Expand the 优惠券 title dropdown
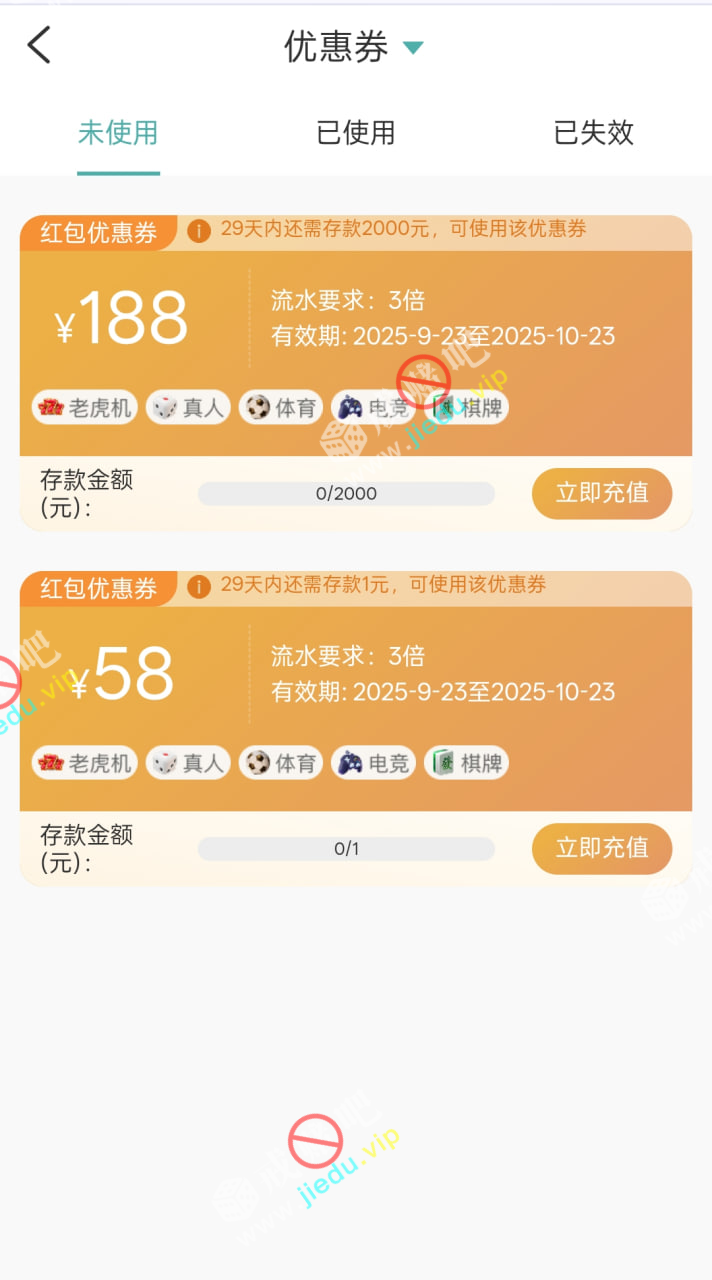Viewport: 712px width, 1280px height. pyautogui.click(x=412, y=47)
